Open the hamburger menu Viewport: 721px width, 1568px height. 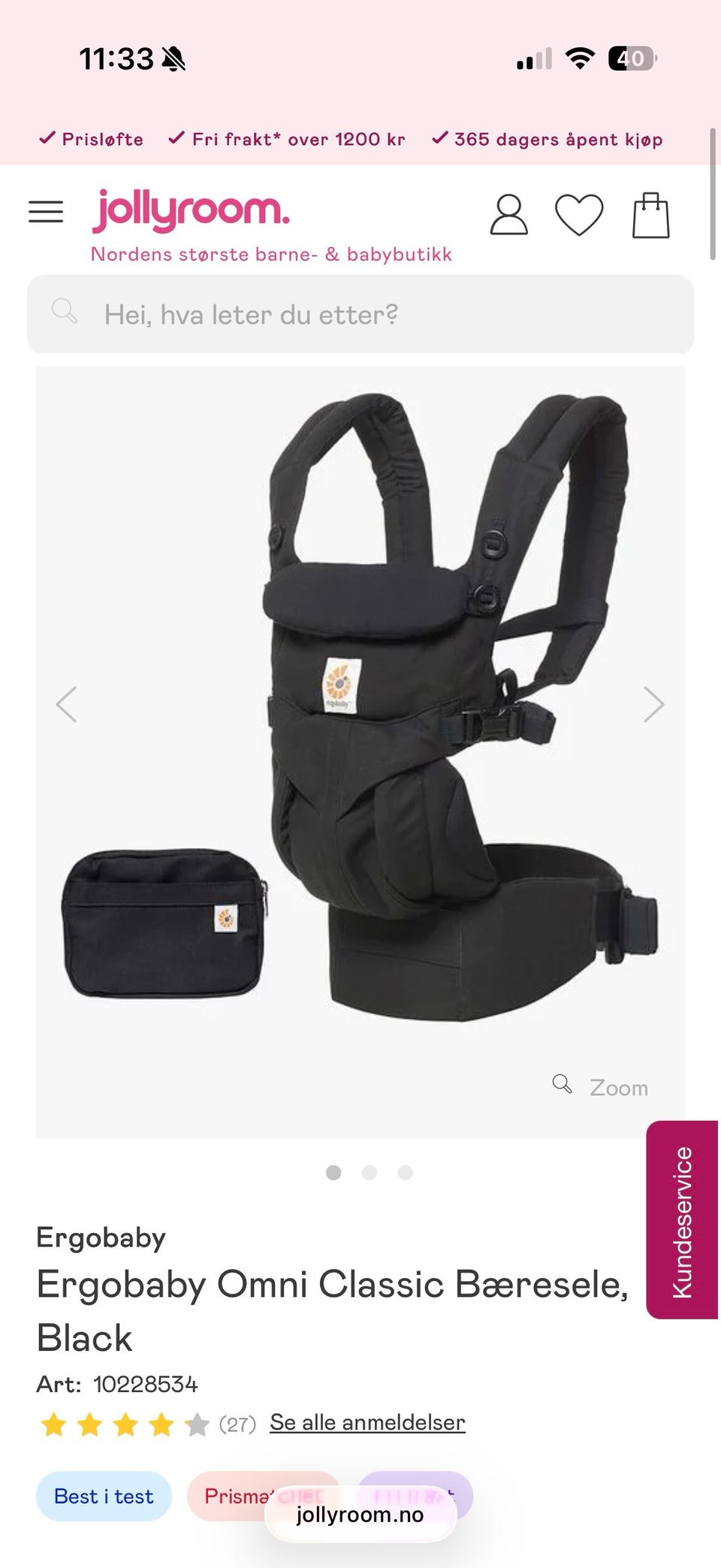[46, 212]
